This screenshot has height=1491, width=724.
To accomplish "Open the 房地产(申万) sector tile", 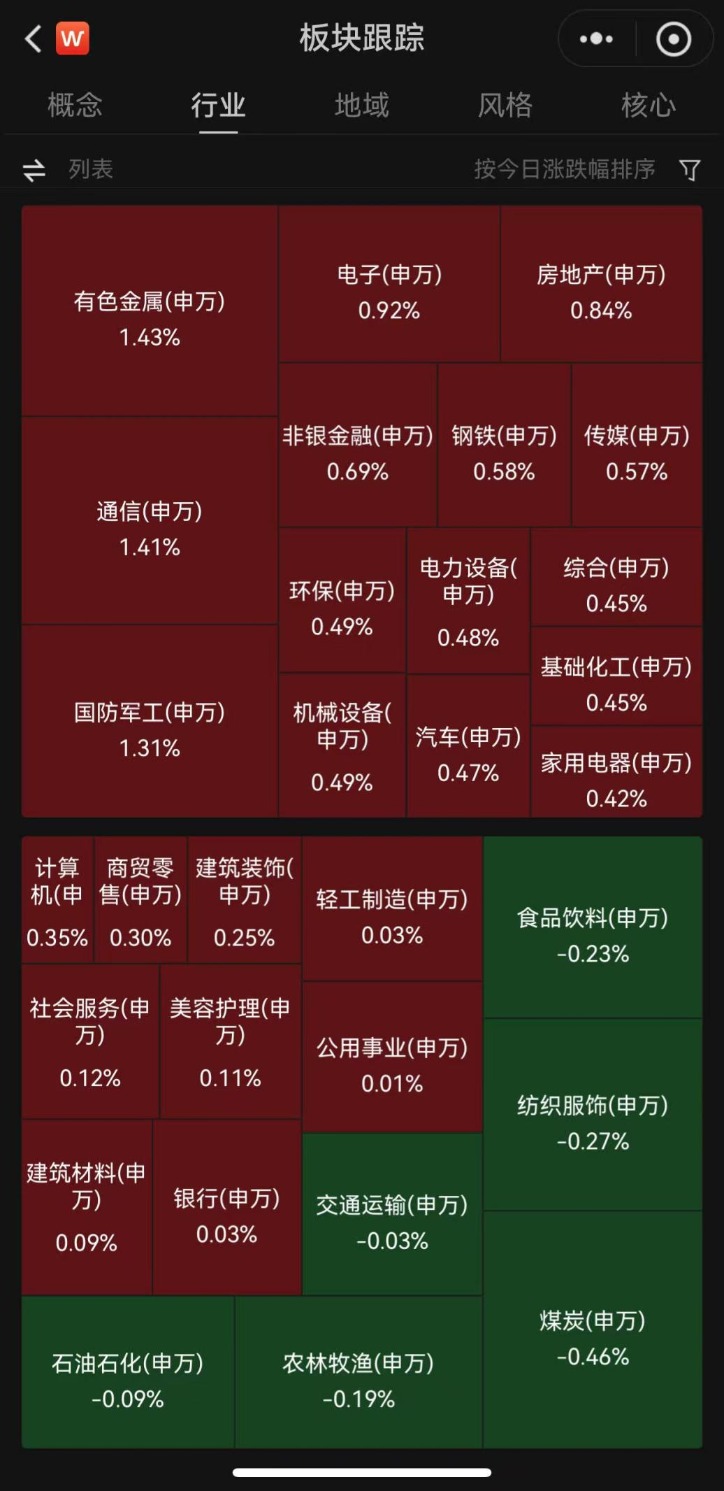I will tap(601, 284).
